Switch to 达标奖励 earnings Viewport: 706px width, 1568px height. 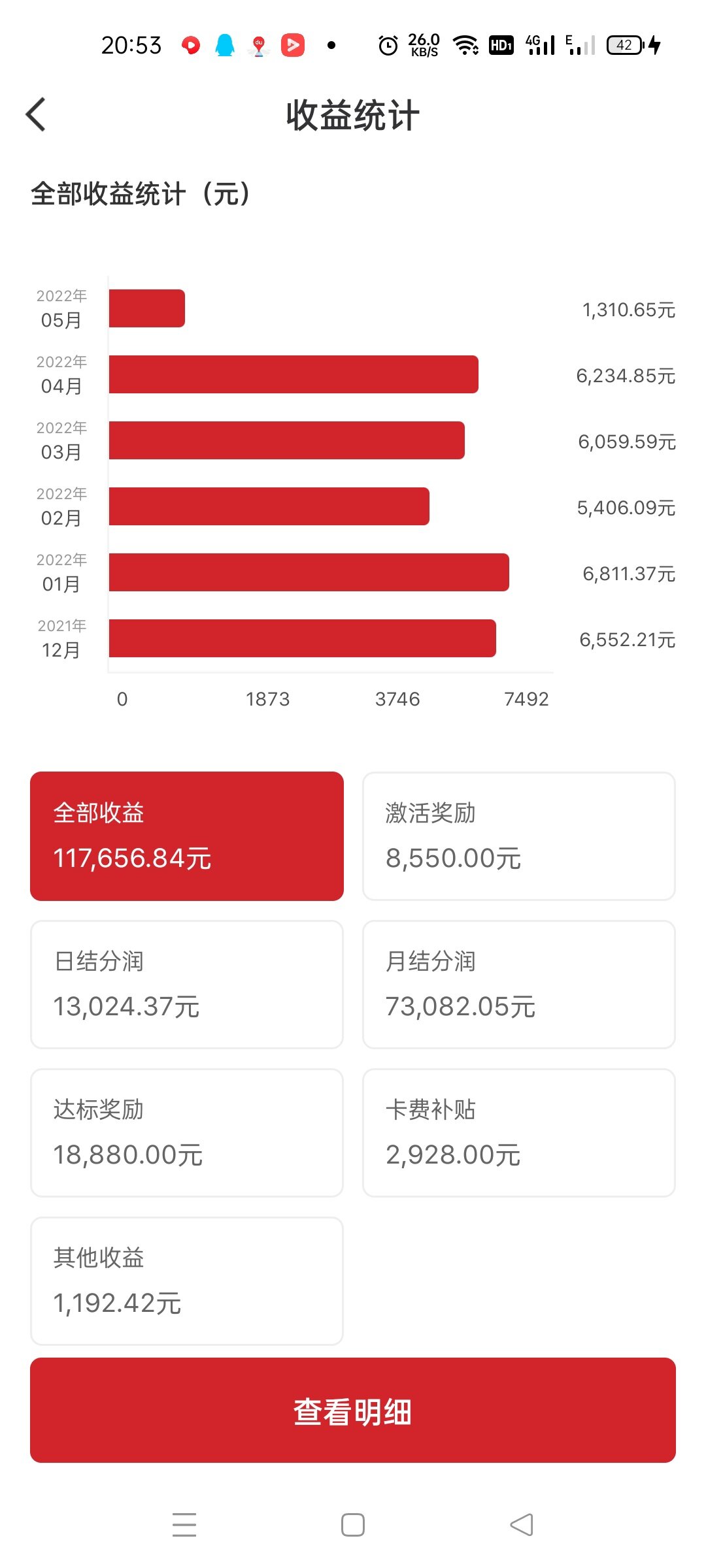coord(187,1132)
